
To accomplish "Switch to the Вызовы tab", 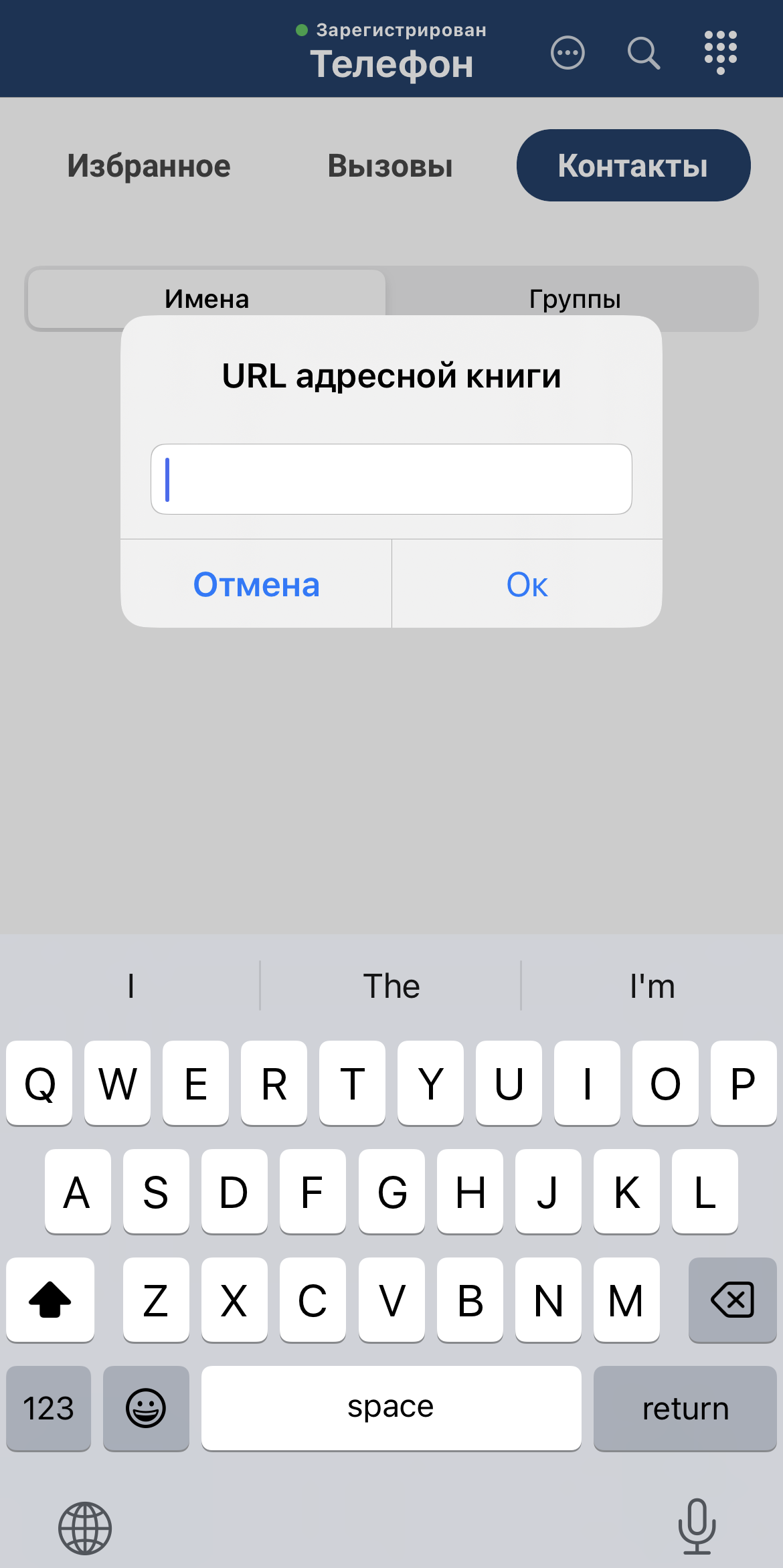I will (x=390, y=166).
